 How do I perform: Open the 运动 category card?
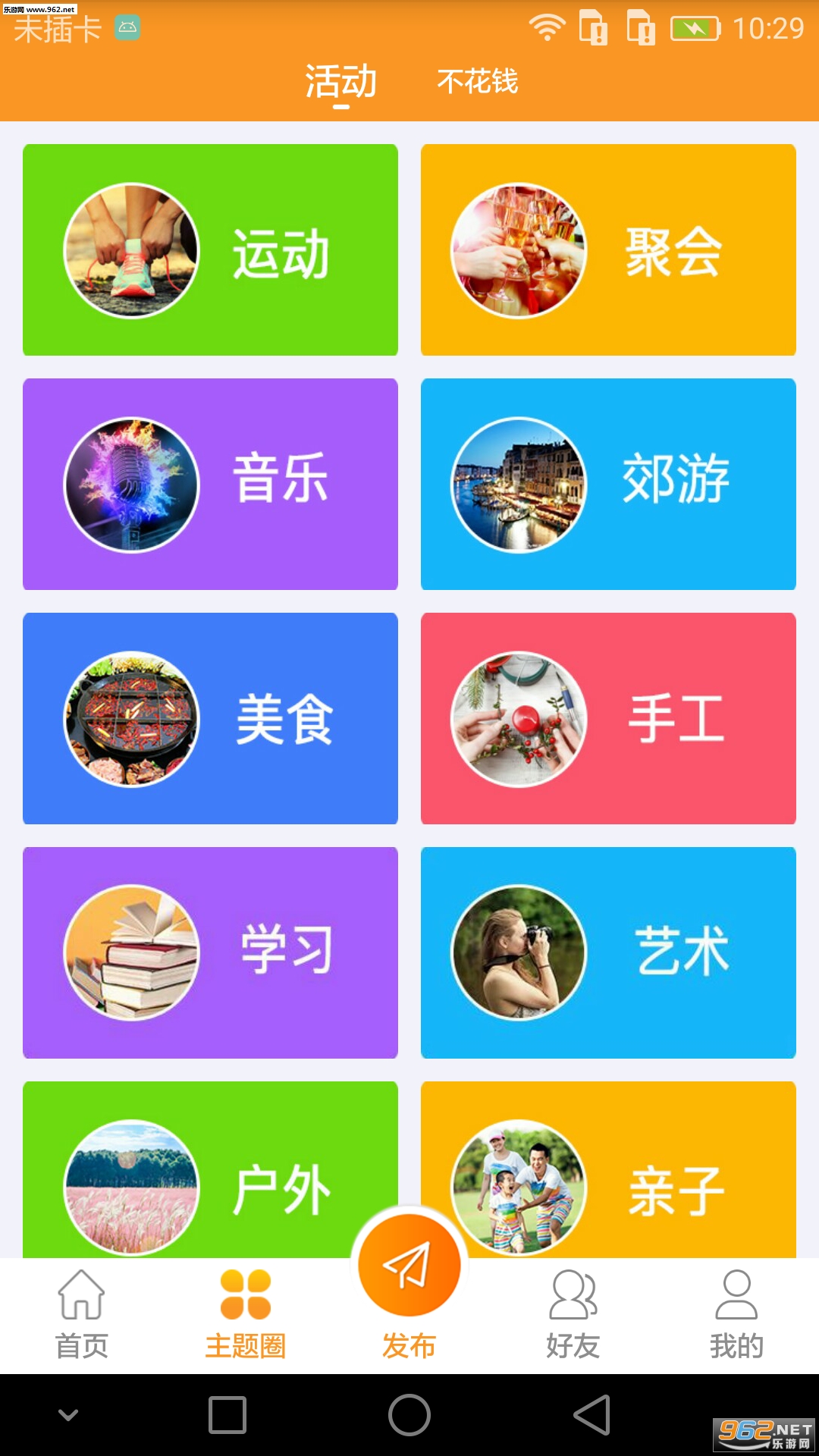(210, 249)
